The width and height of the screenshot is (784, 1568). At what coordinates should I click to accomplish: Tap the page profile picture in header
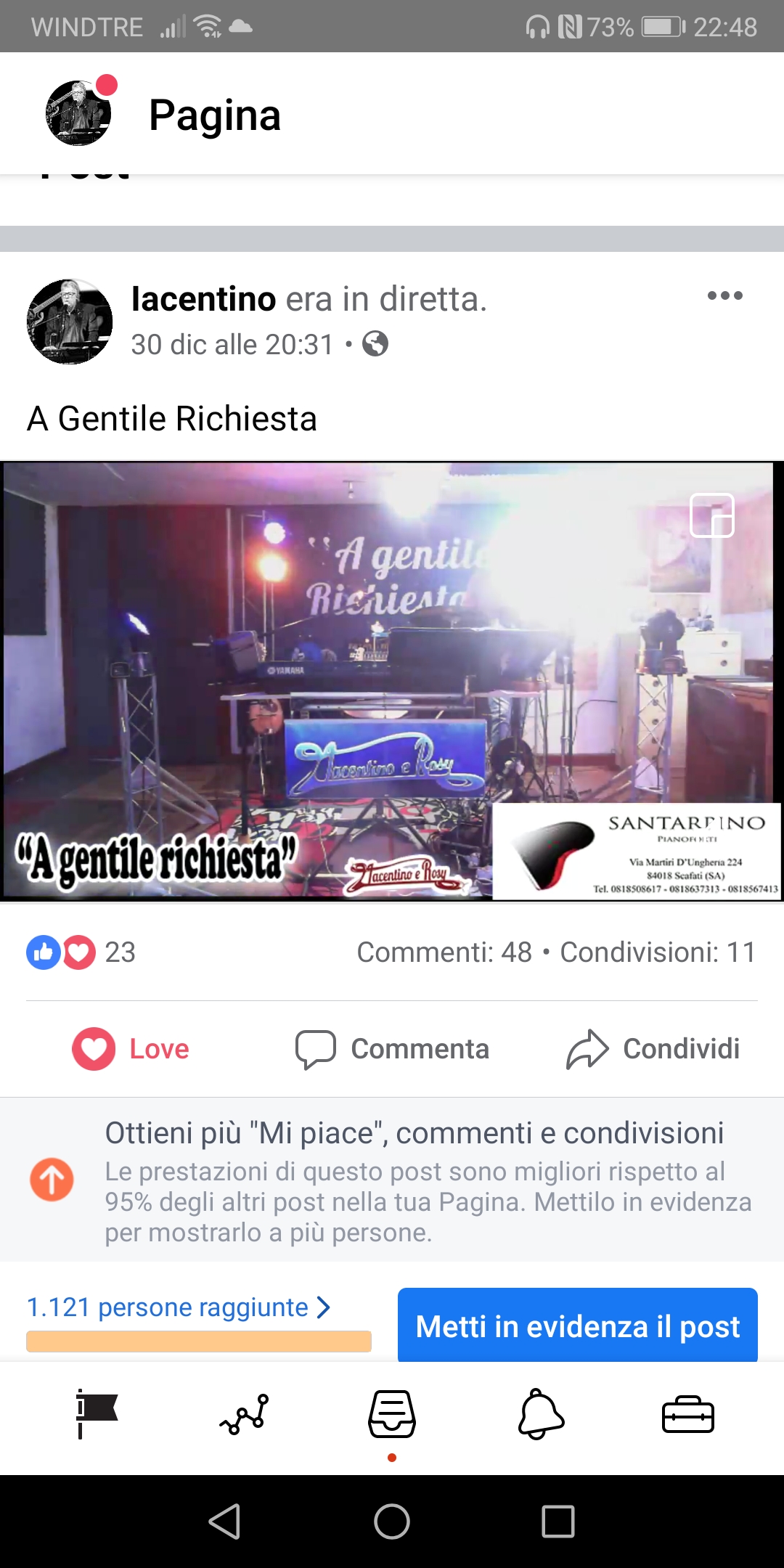(x=78, y=113)
